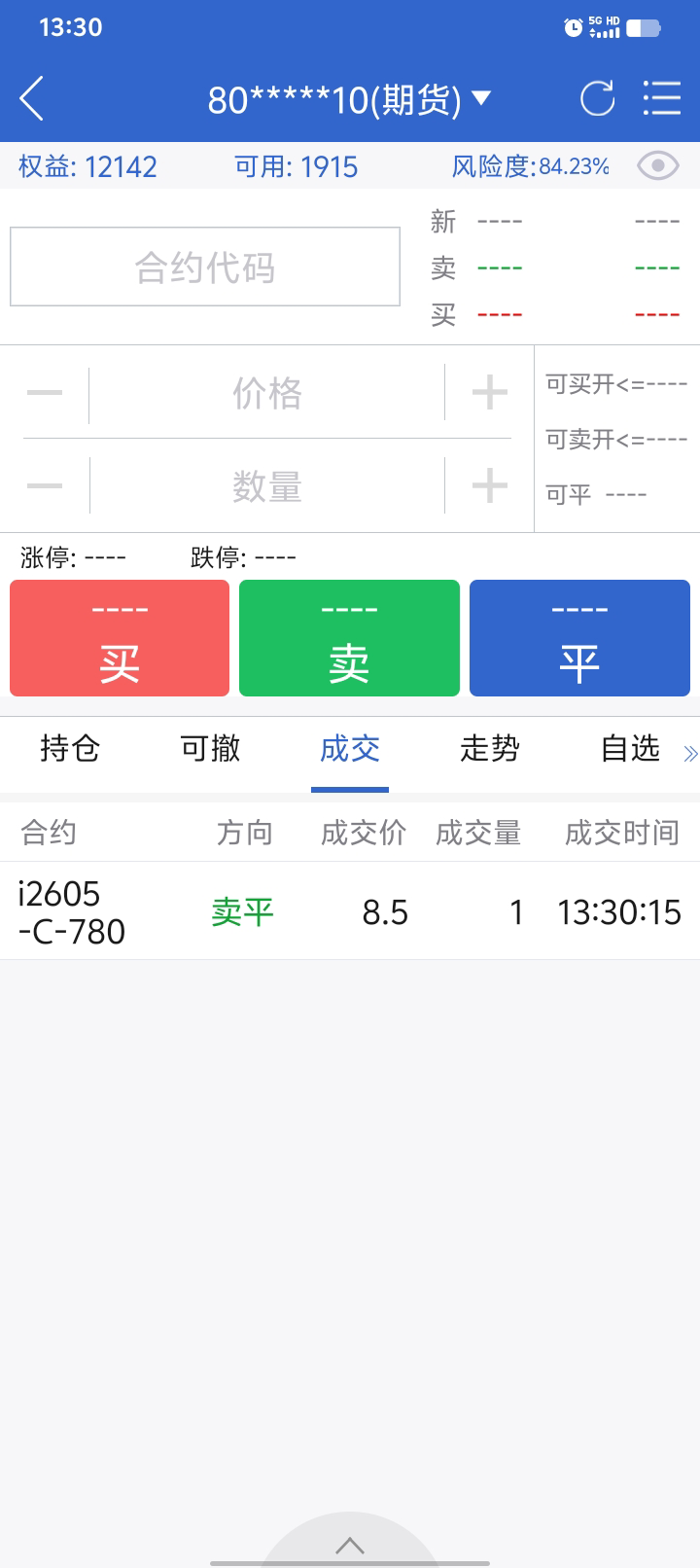Image resolution: width=700 pixels, height=1568 pixels.
Task: Open the account dropdown 80*****10(期货)
Action: coord(349,98)
